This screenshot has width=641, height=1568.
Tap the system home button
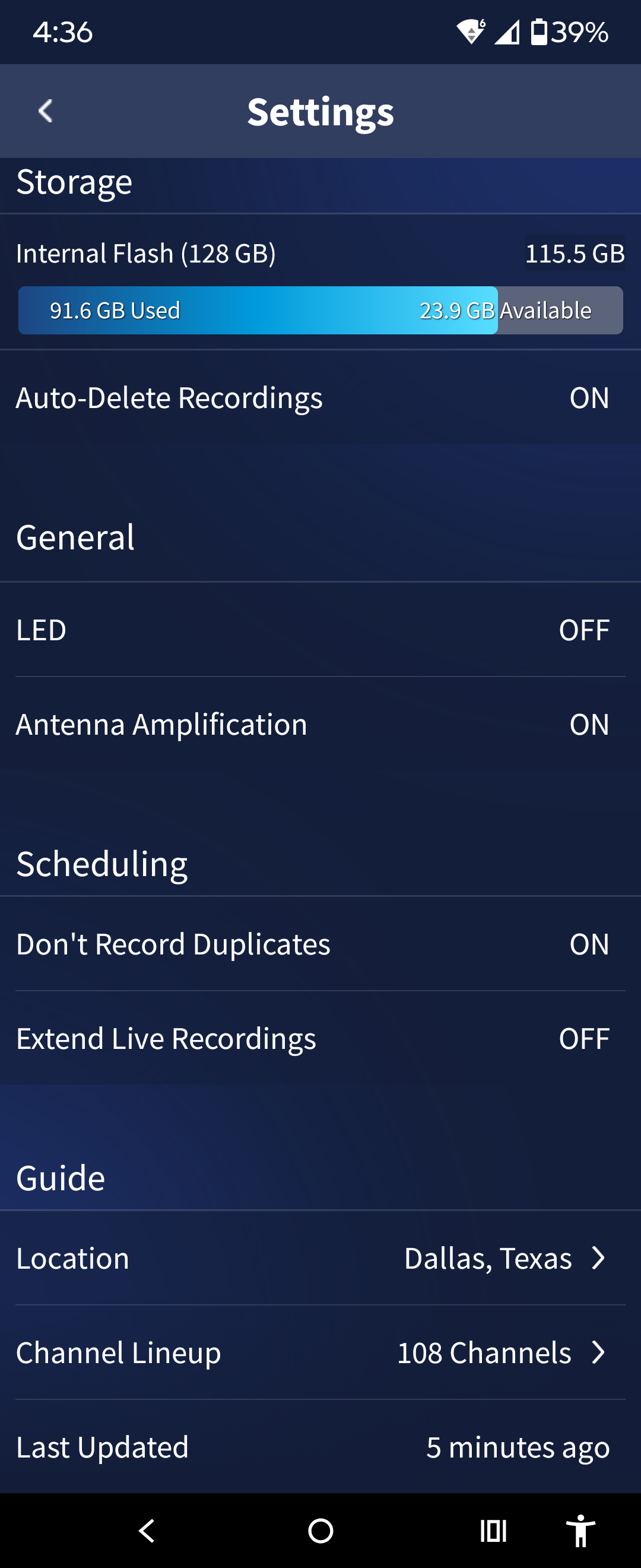(320, 1530)
